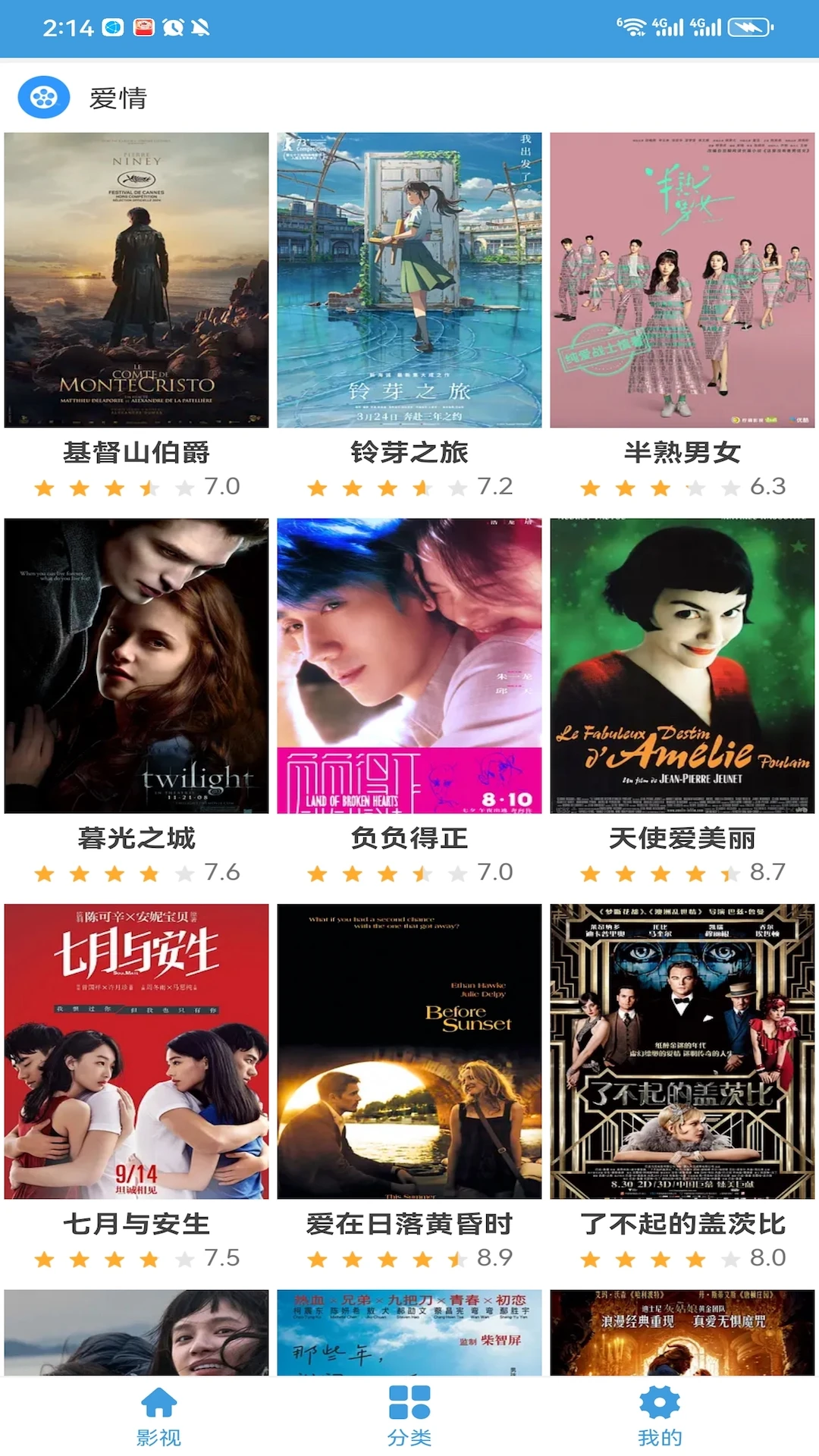Screen dimensions: 819x1456
Task: Open the 半熟男女 movie poster
Action: (681, 281)
